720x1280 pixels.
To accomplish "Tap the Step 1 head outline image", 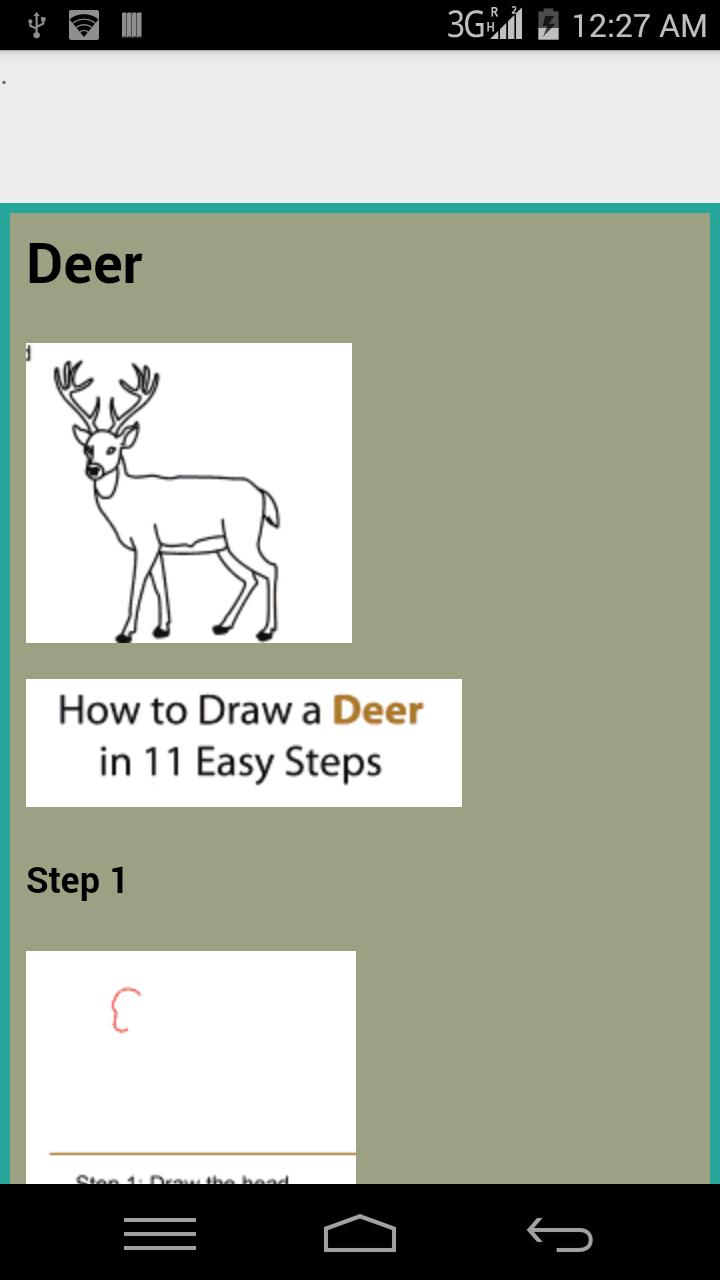I will pyautogui.click(x=190, y=1050).
